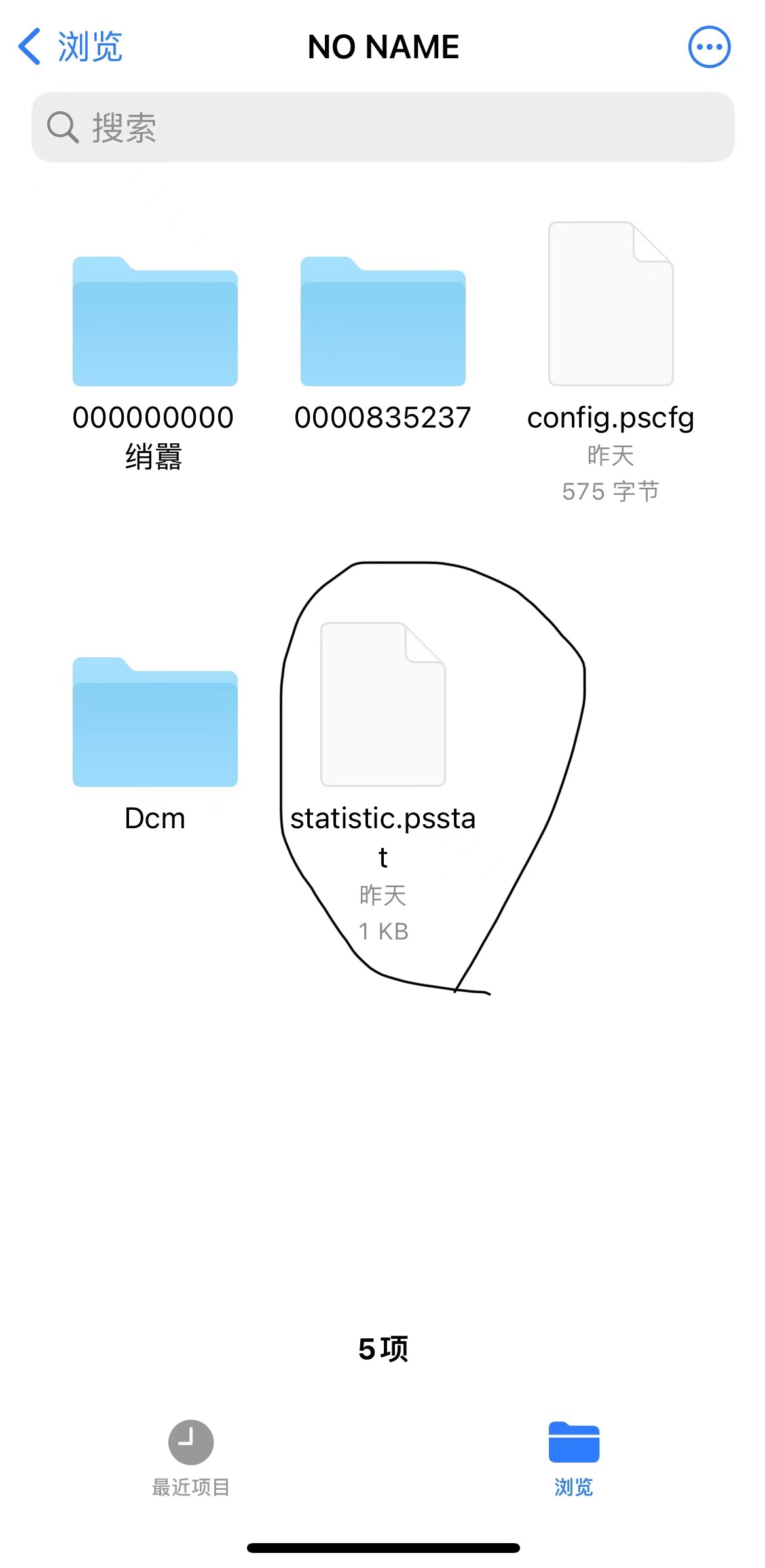
Task: Open the config.pscfg file
Action: 610,305
